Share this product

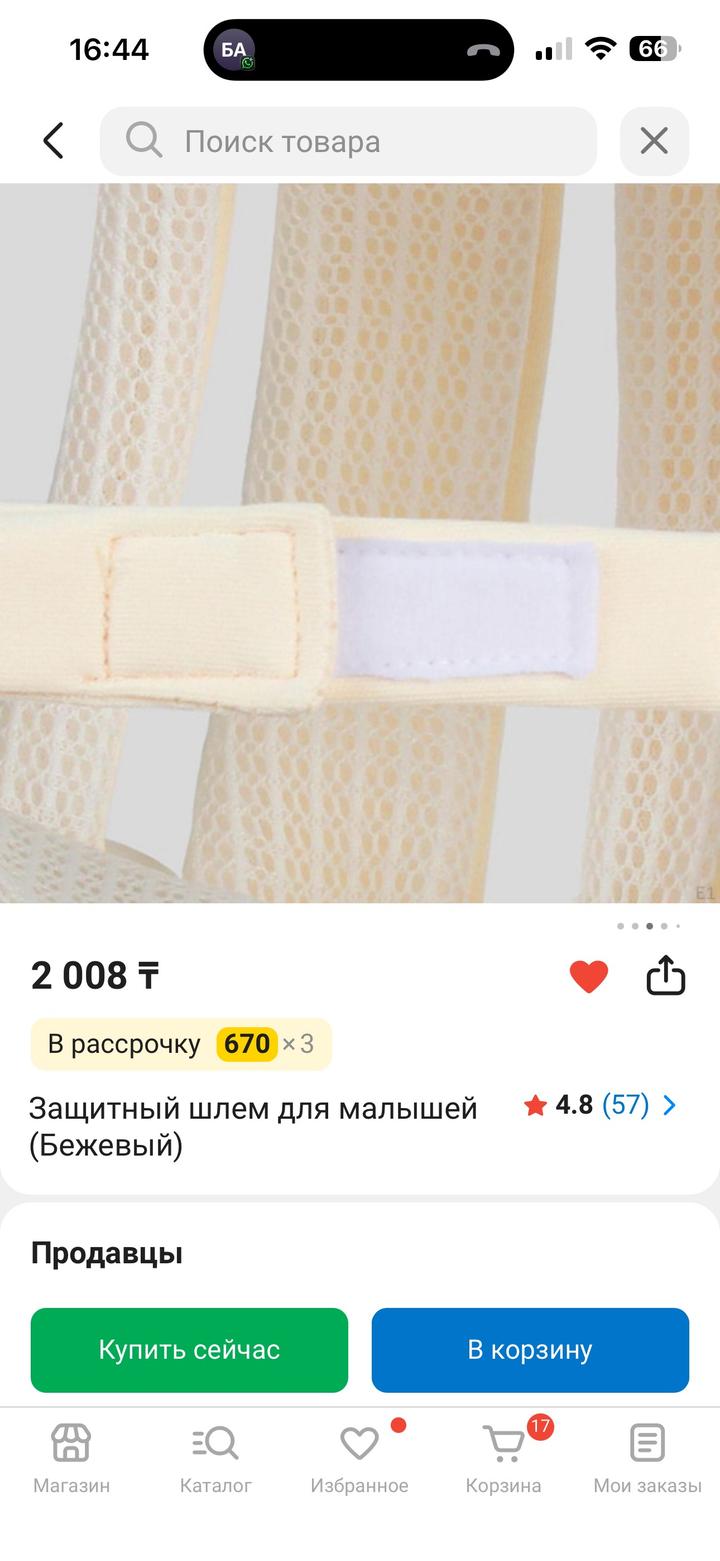[665, 976]
